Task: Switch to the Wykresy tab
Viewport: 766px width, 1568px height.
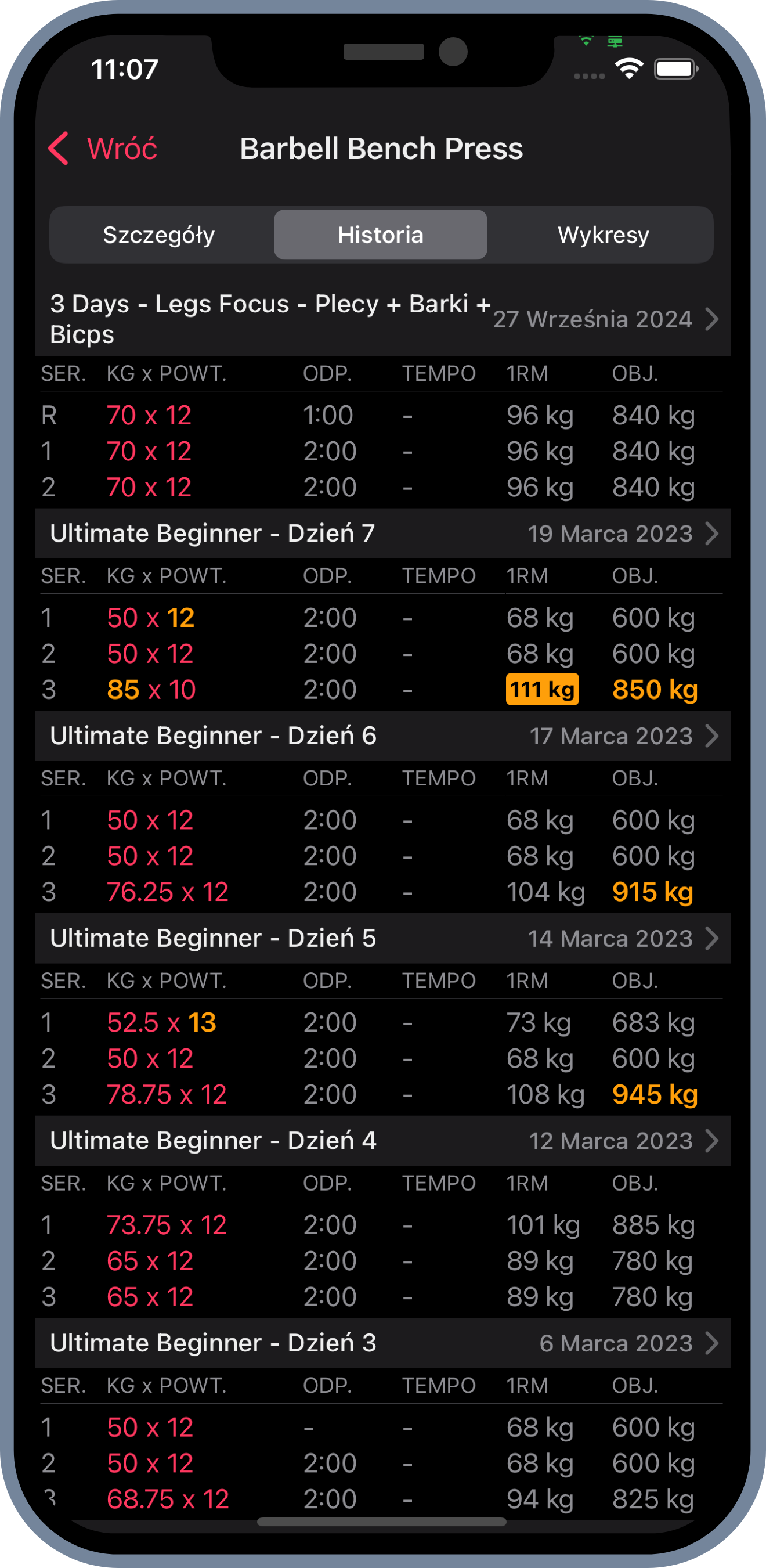Action: [x=603, y=235]
